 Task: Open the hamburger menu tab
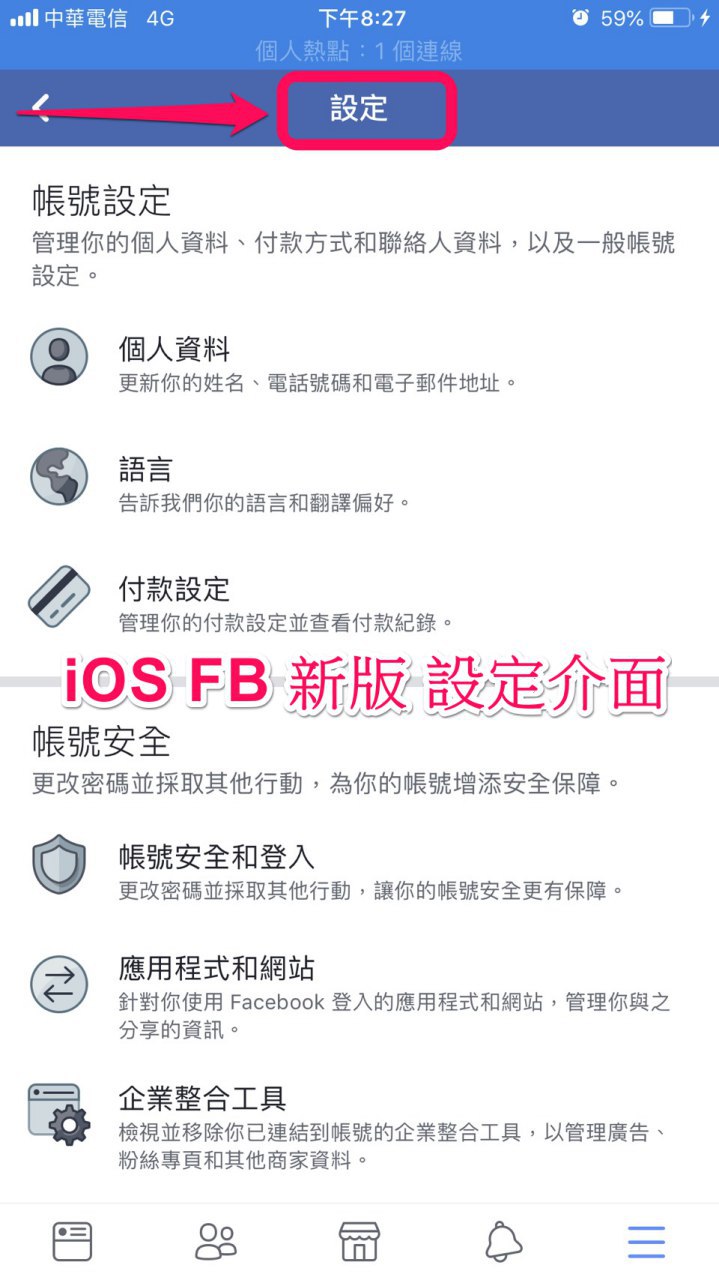click(646, 1241)
